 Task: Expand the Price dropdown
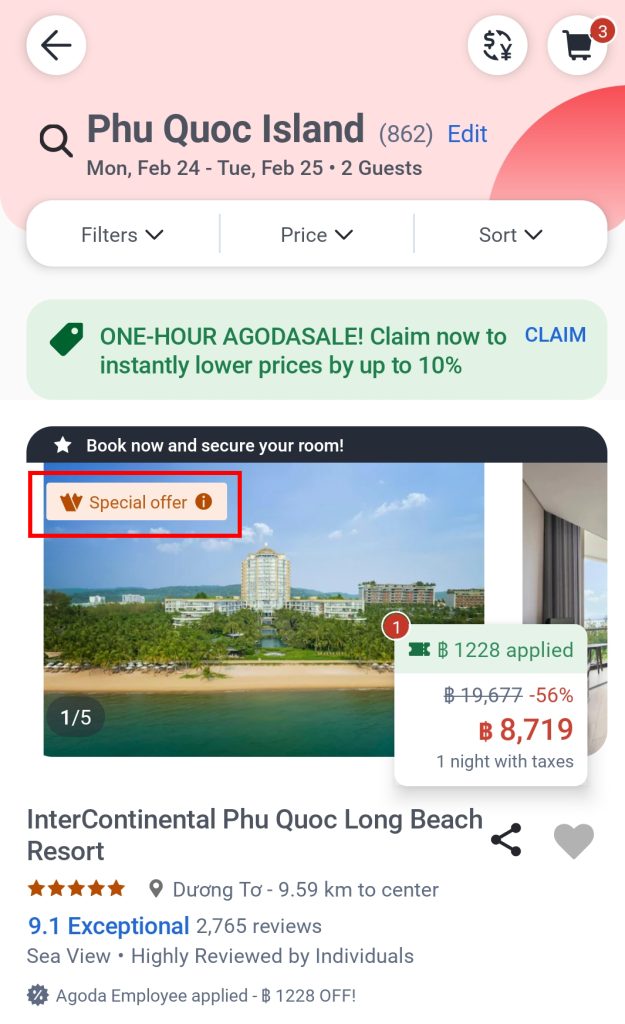pos(317,234)
